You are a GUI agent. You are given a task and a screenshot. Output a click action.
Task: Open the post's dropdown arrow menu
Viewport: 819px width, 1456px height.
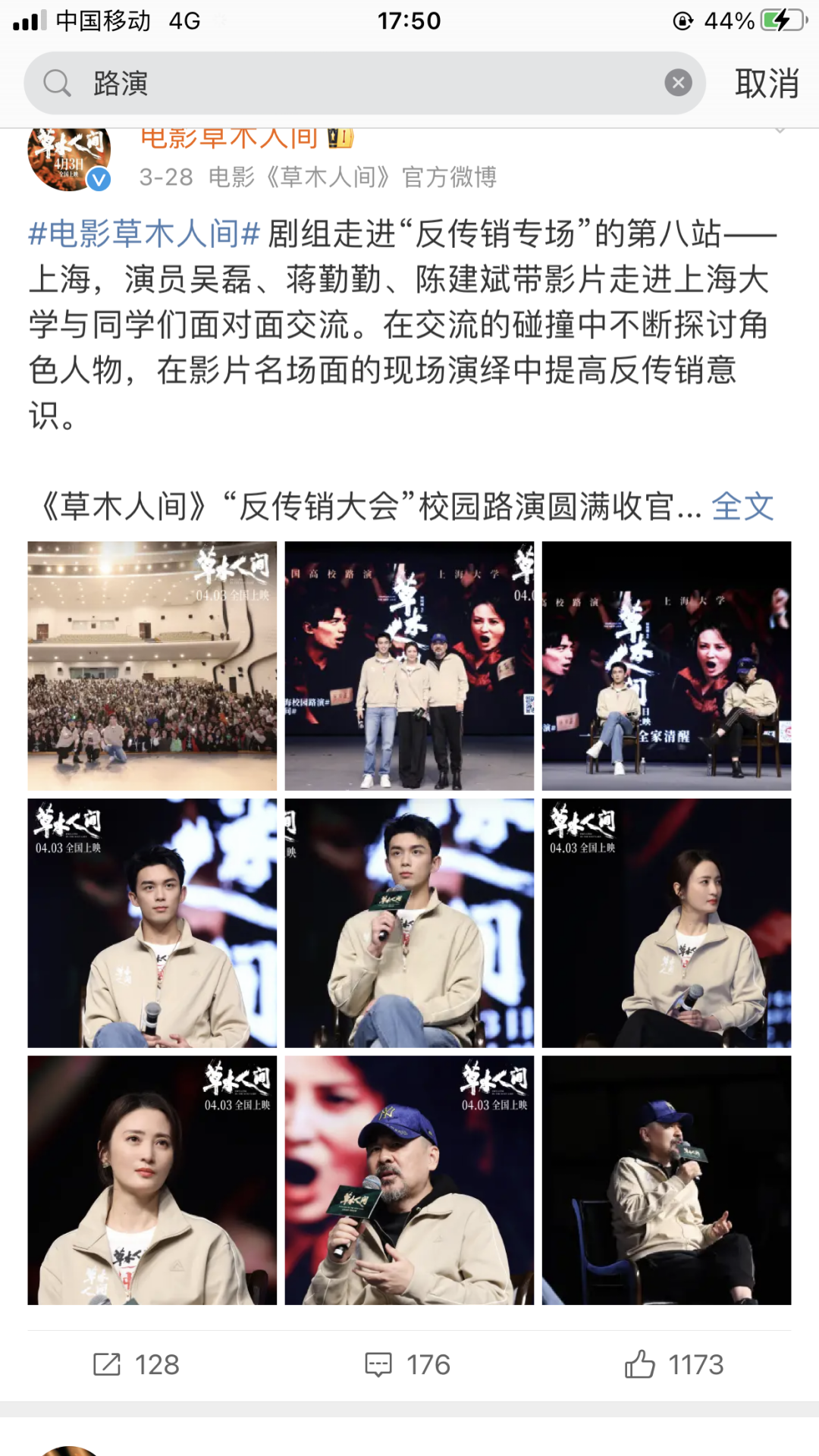[779, 131]
